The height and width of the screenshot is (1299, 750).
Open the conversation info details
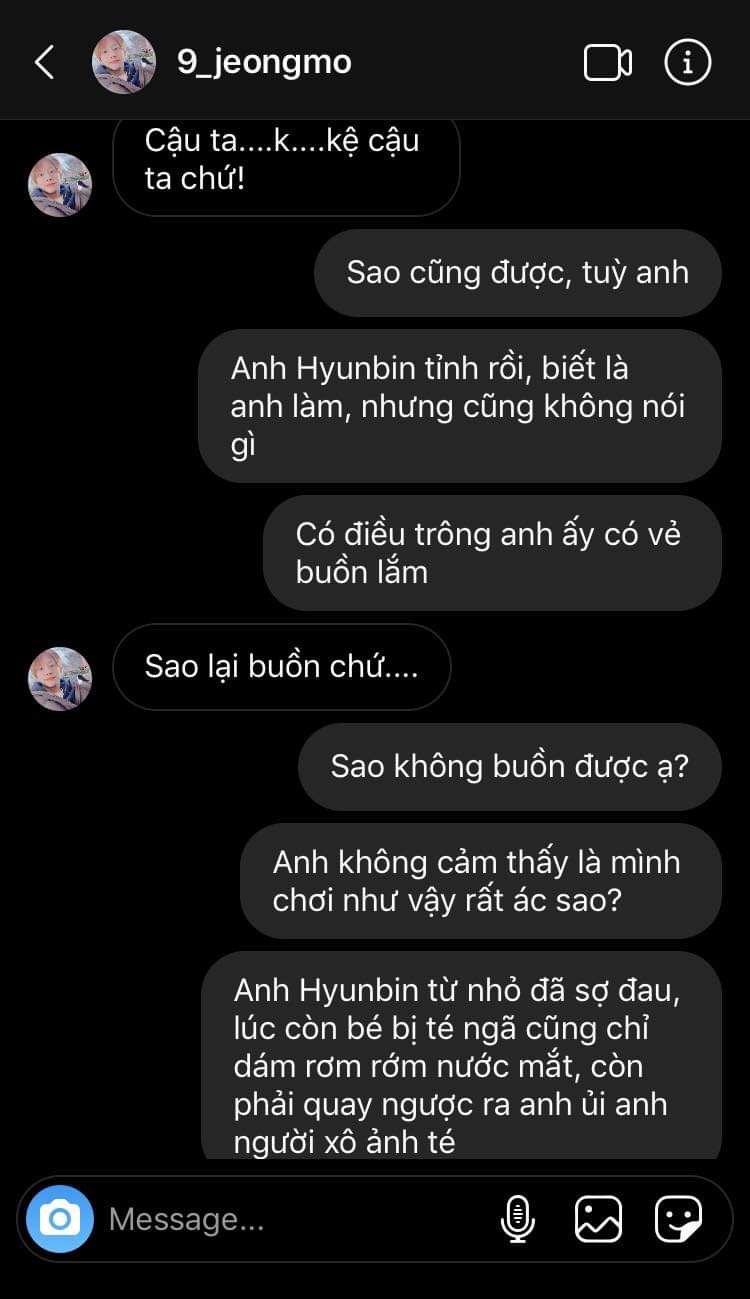point(687,63)
